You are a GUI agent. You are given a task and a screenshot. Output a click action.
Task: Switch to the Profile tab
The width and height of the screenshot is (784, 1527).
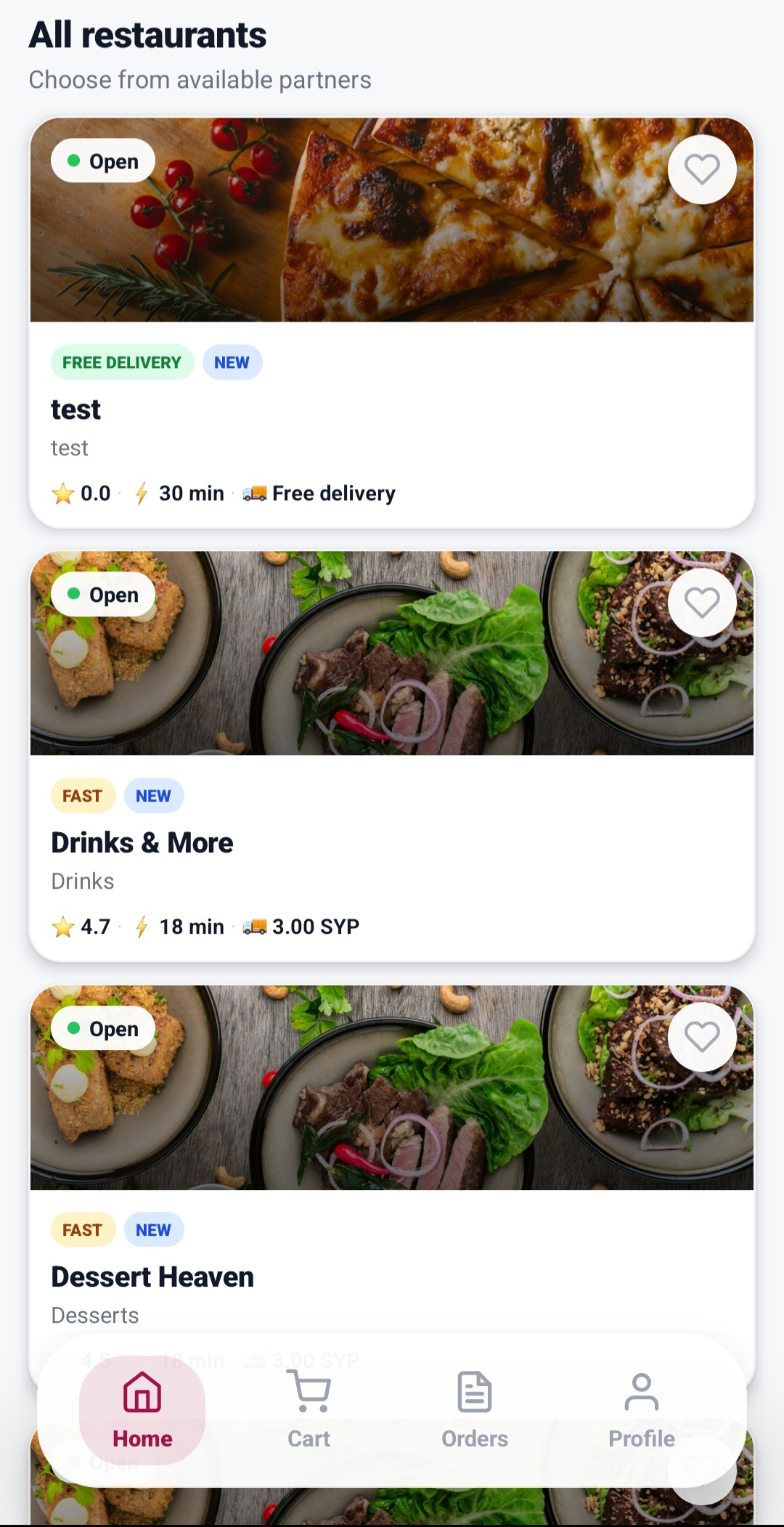[642, 1410]
